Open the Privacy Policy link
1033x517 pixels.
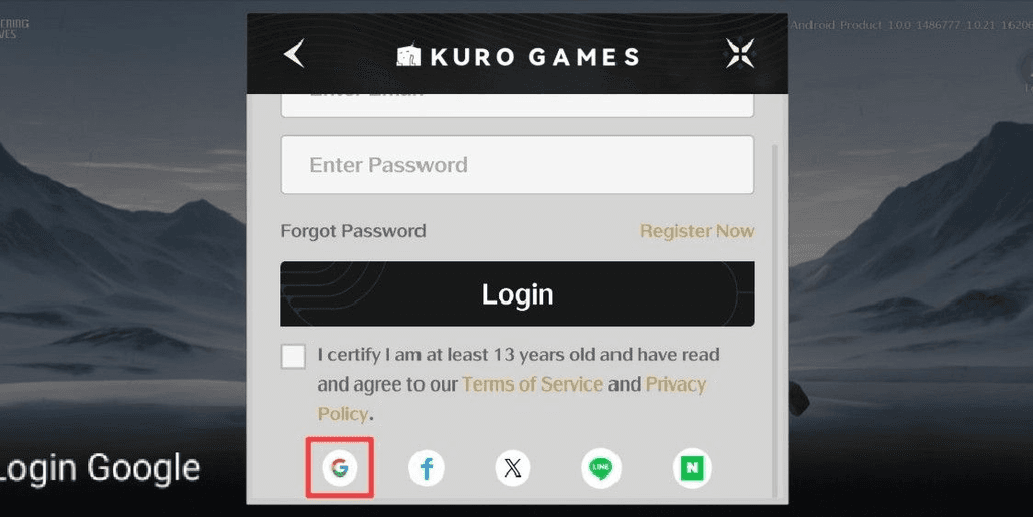click(x=676, y=385)
